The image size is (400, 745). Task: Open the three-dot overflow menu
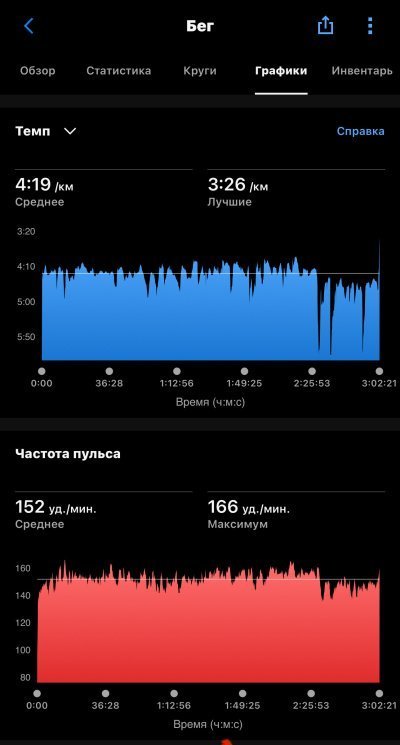point(370,26)
